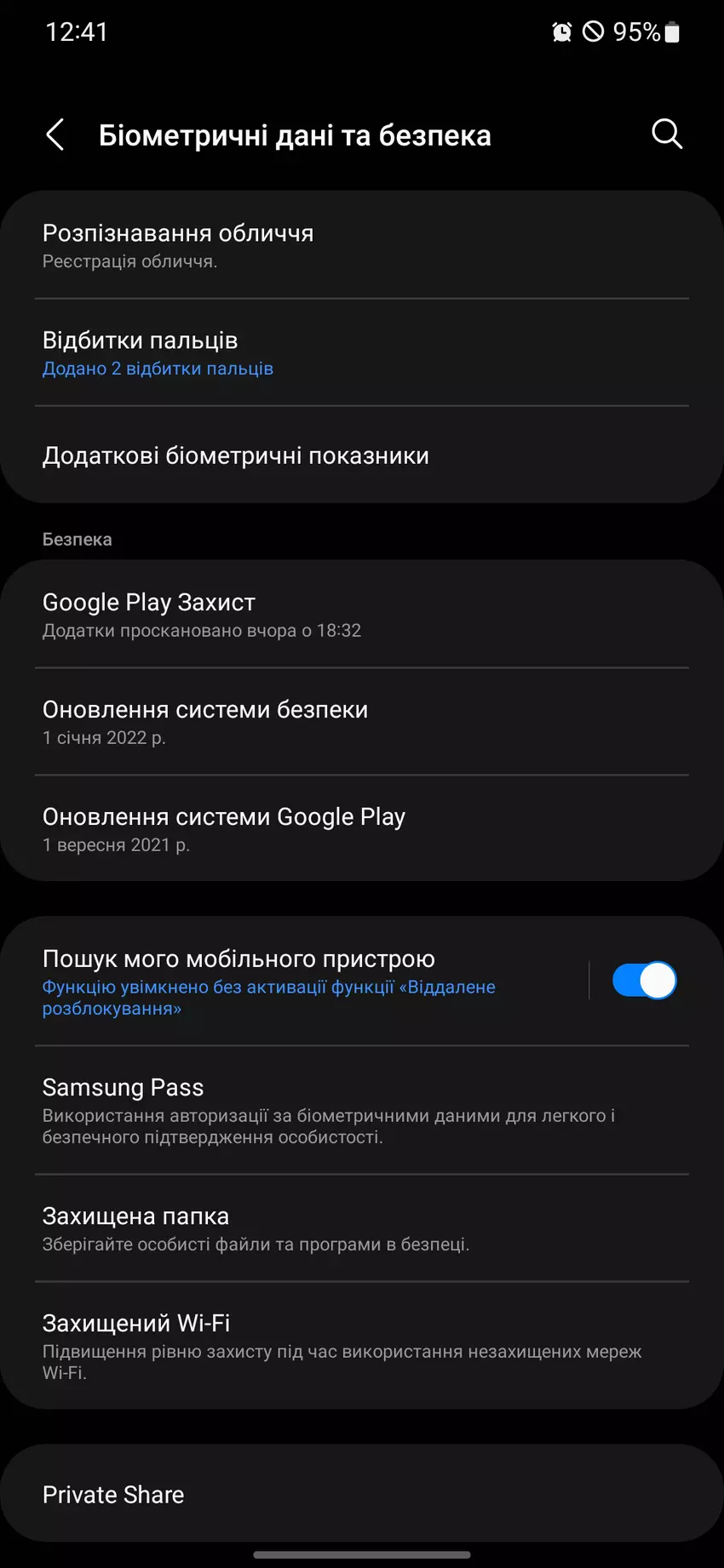Open Захищений Wi-Fi
Screen dimensions: 724x1568
tap(361, 1345)
